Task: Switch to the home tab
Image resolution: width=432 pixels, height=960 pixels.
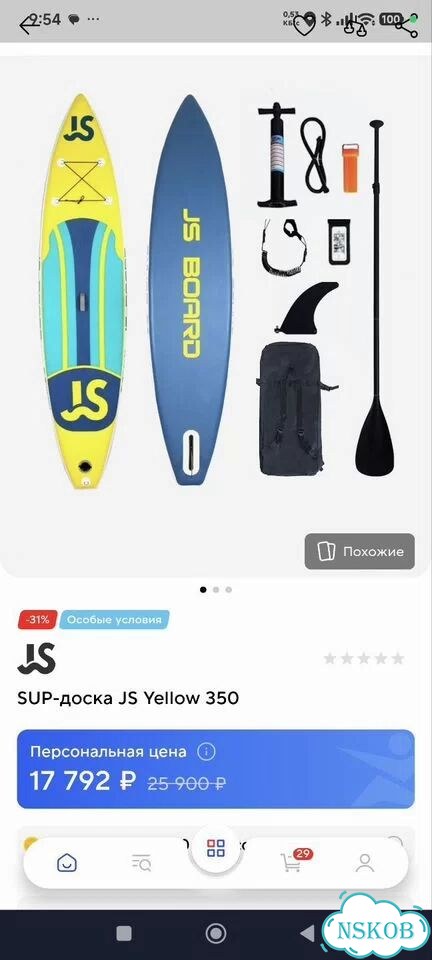Action: (x=67, y=863)
